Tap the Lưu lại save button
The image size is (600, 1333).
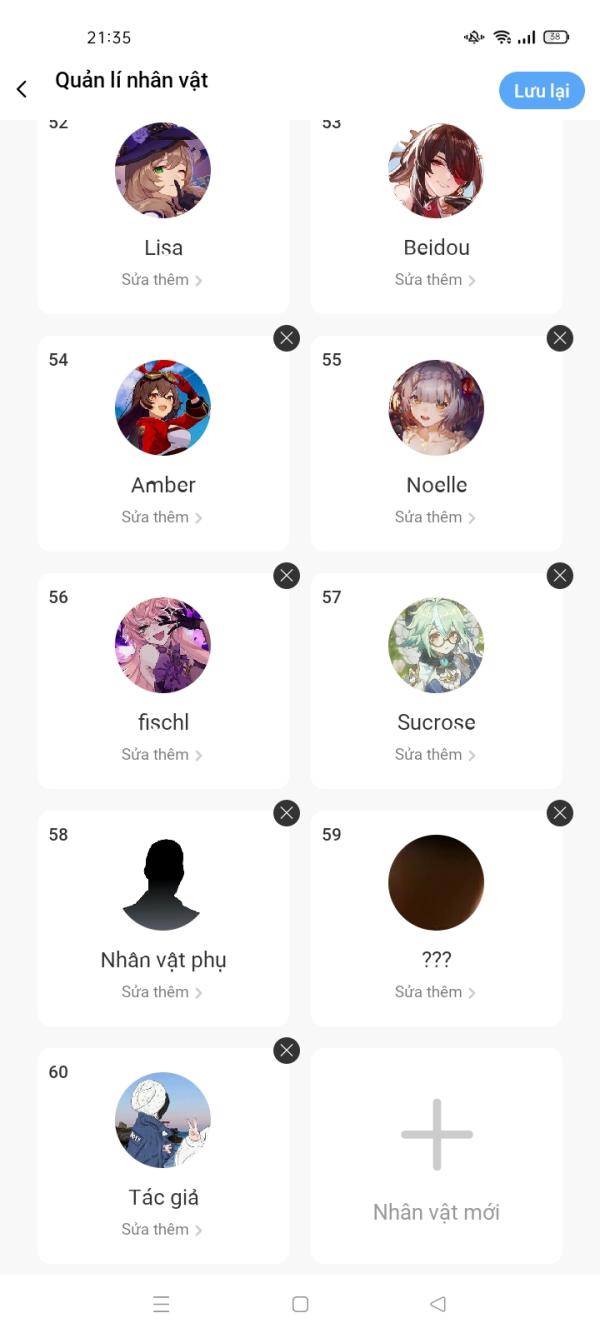(542, 90)
